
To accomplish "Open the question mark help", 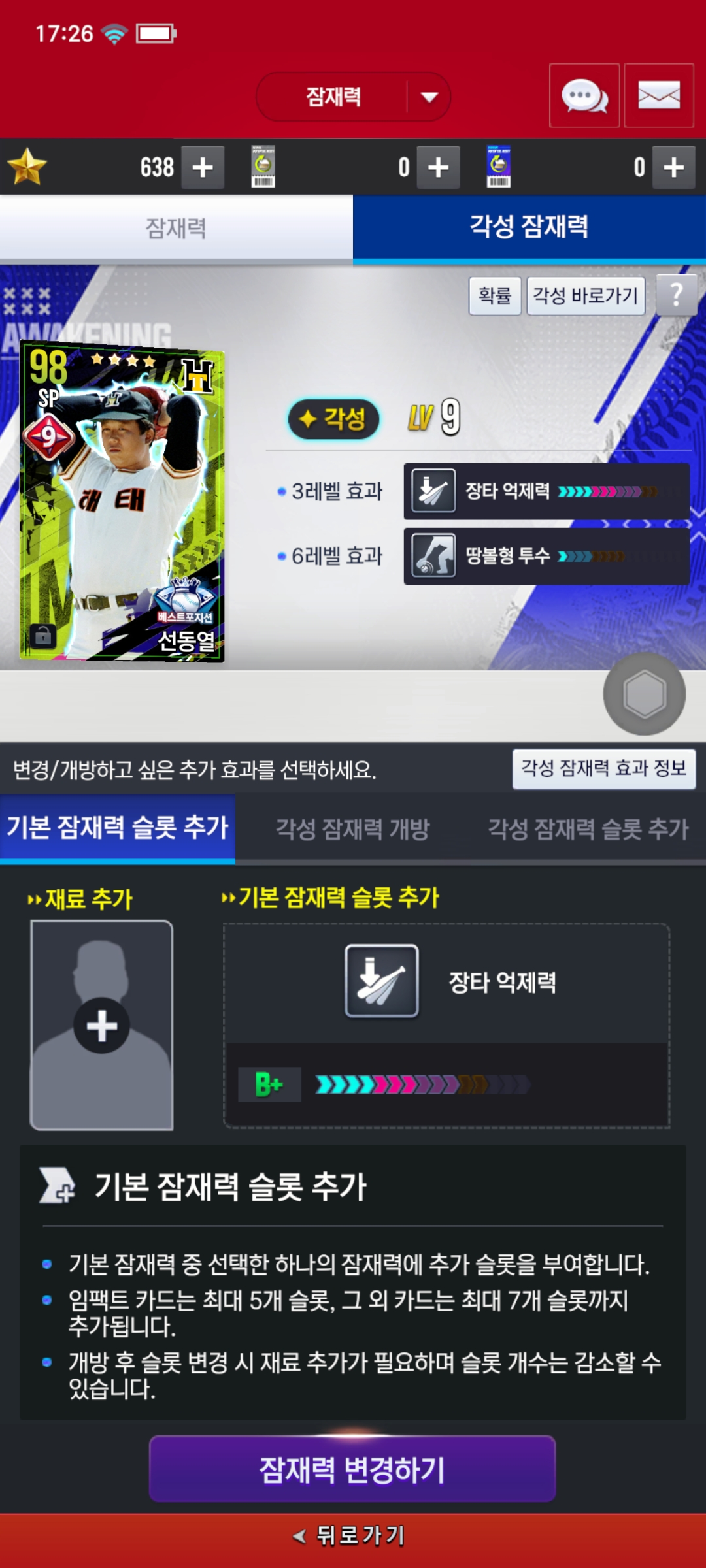I will point(676,296).
